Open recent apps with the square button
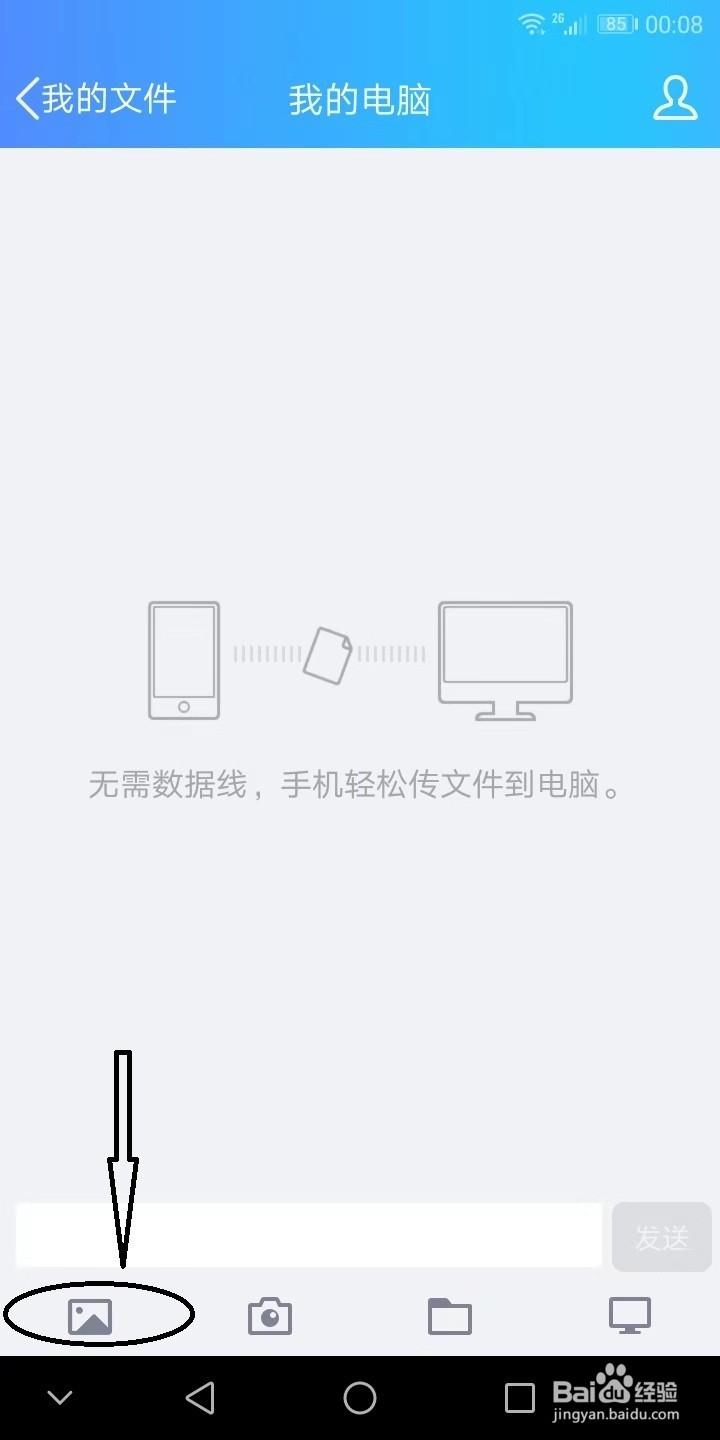 [x=518, y=1397]
